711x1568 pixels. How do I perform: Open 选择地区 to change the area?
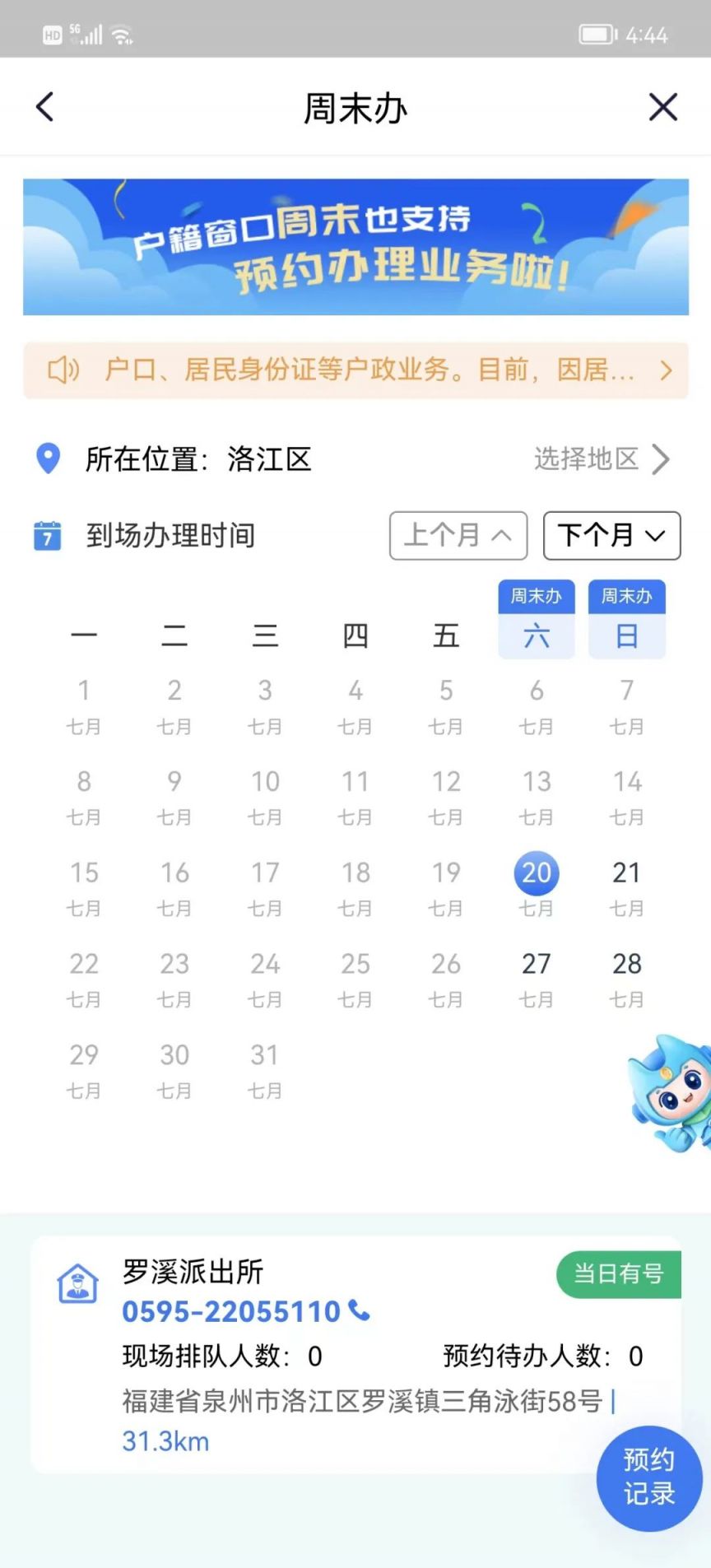(x=601, y=458)
